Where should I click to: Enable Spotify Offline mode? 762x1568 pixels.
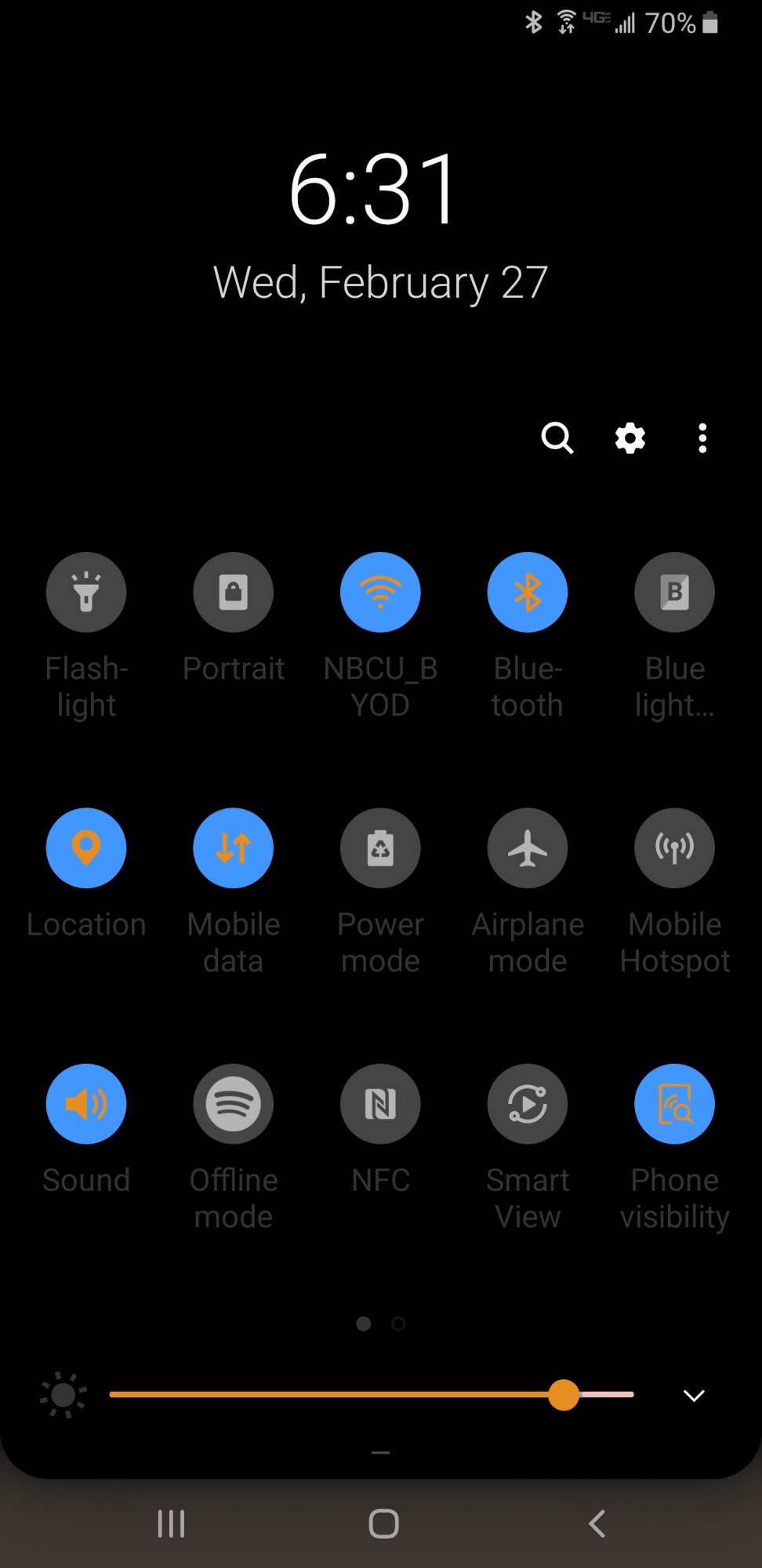(x=234, y=1103)
